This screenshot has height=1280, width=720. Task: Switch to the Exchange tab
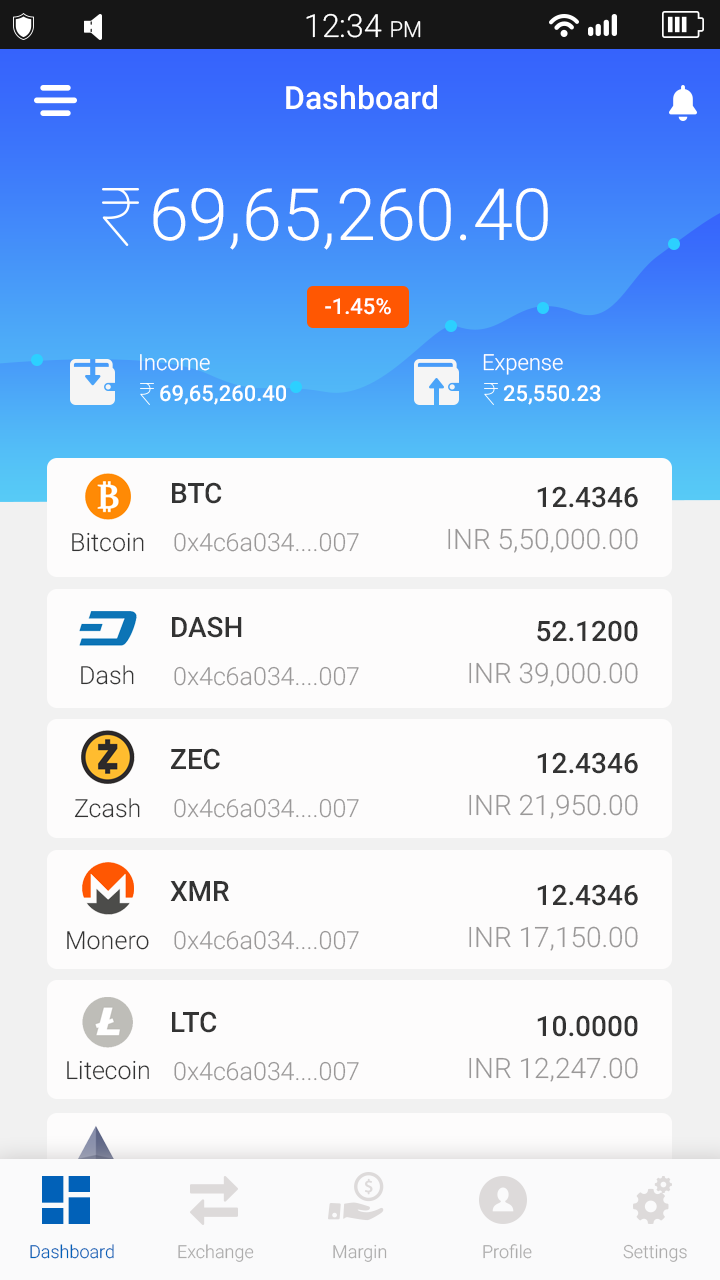[x=215, y=1218]
